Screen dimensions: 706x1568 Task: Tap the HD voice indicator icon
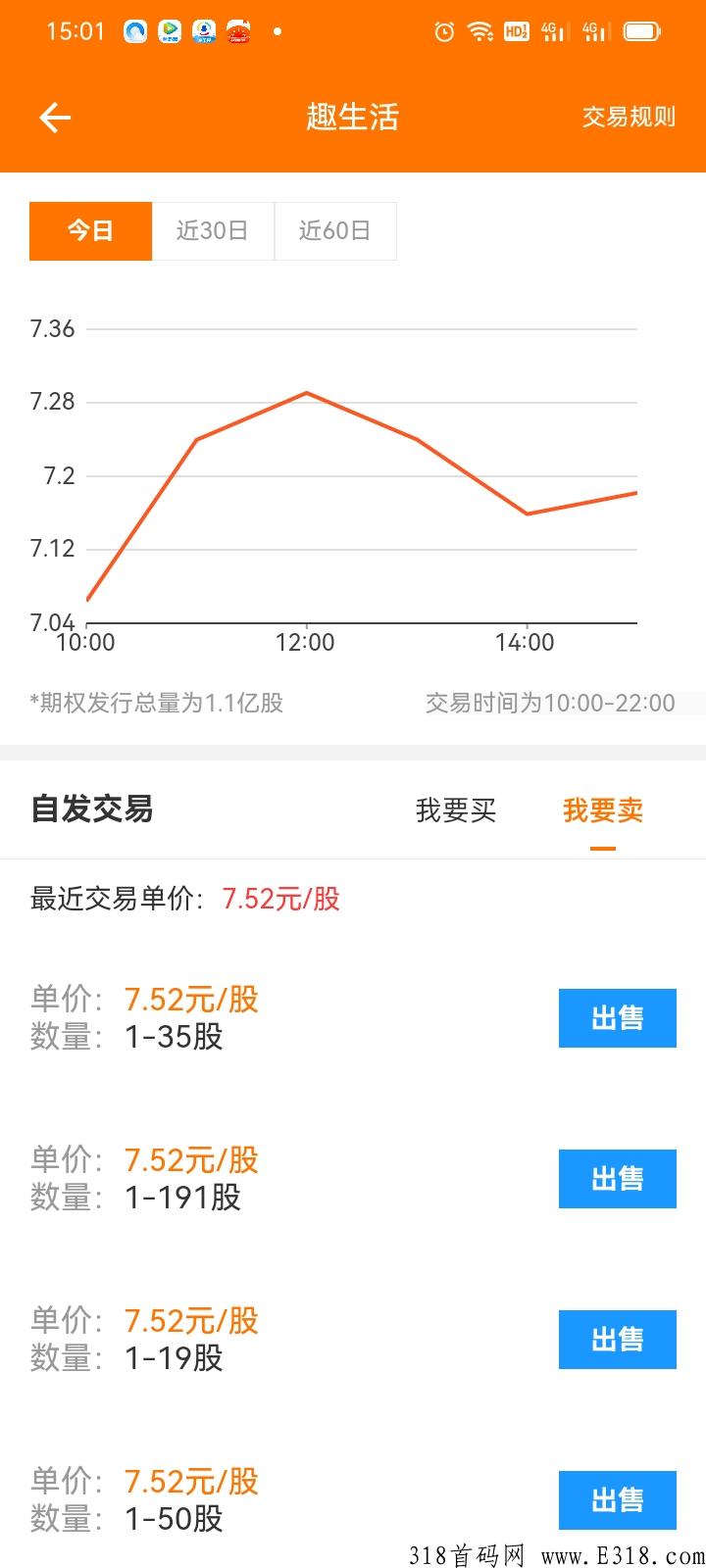517,30
